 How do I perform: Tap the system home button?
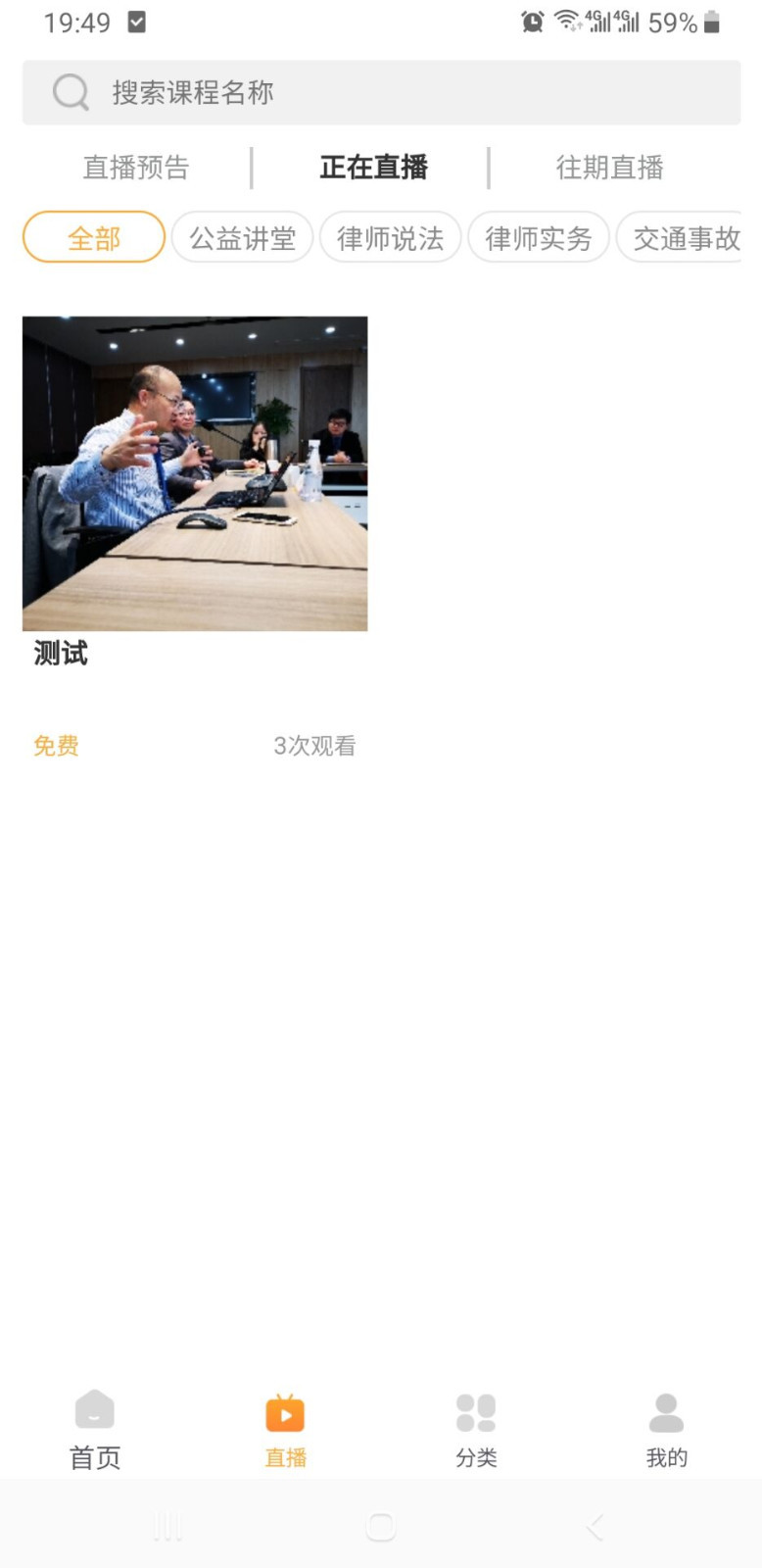380,1526
